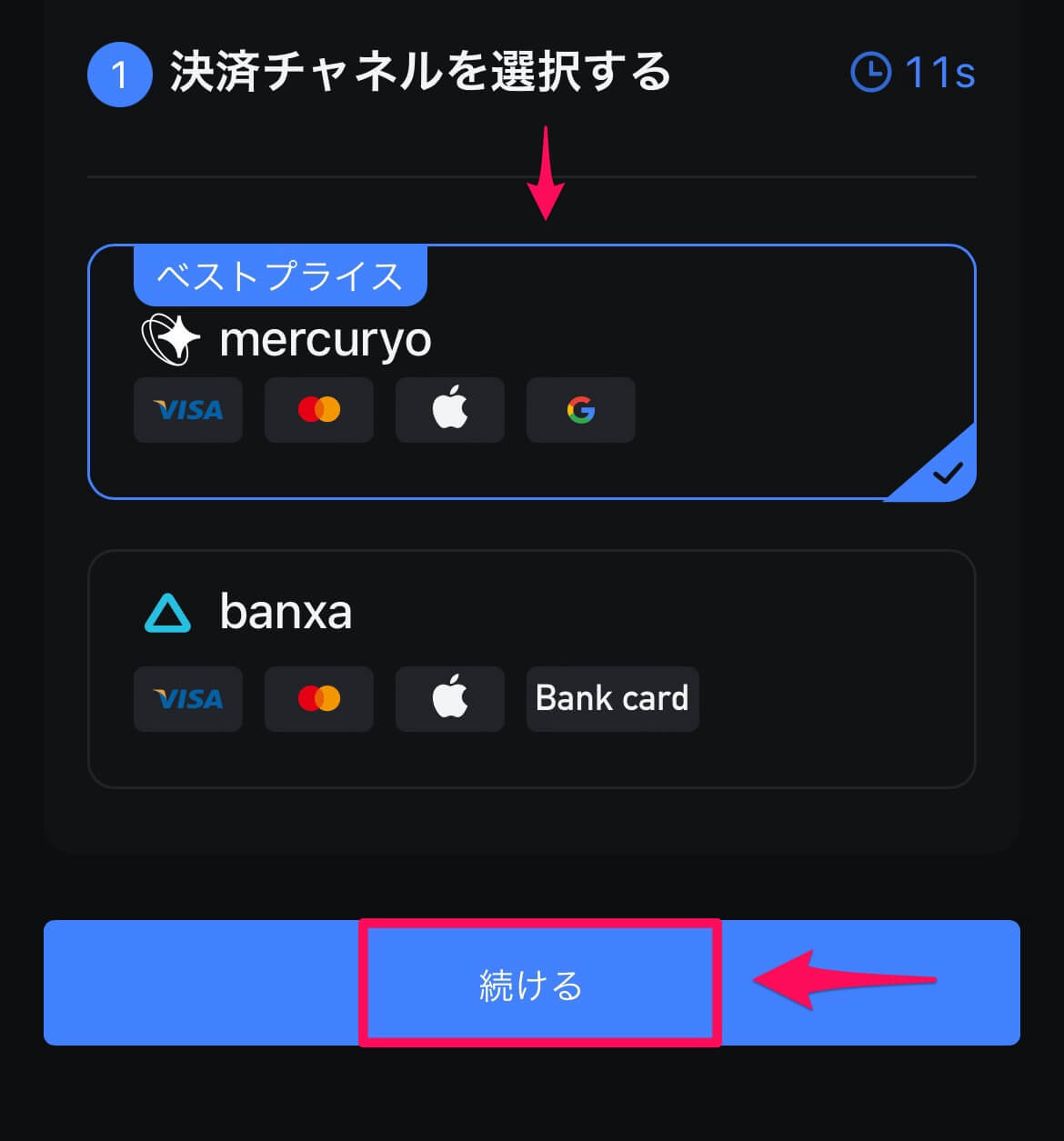Click the Visa icon under mercuryo
The height and width of the screenshot is (1141, 1064).
coord(187,410)
